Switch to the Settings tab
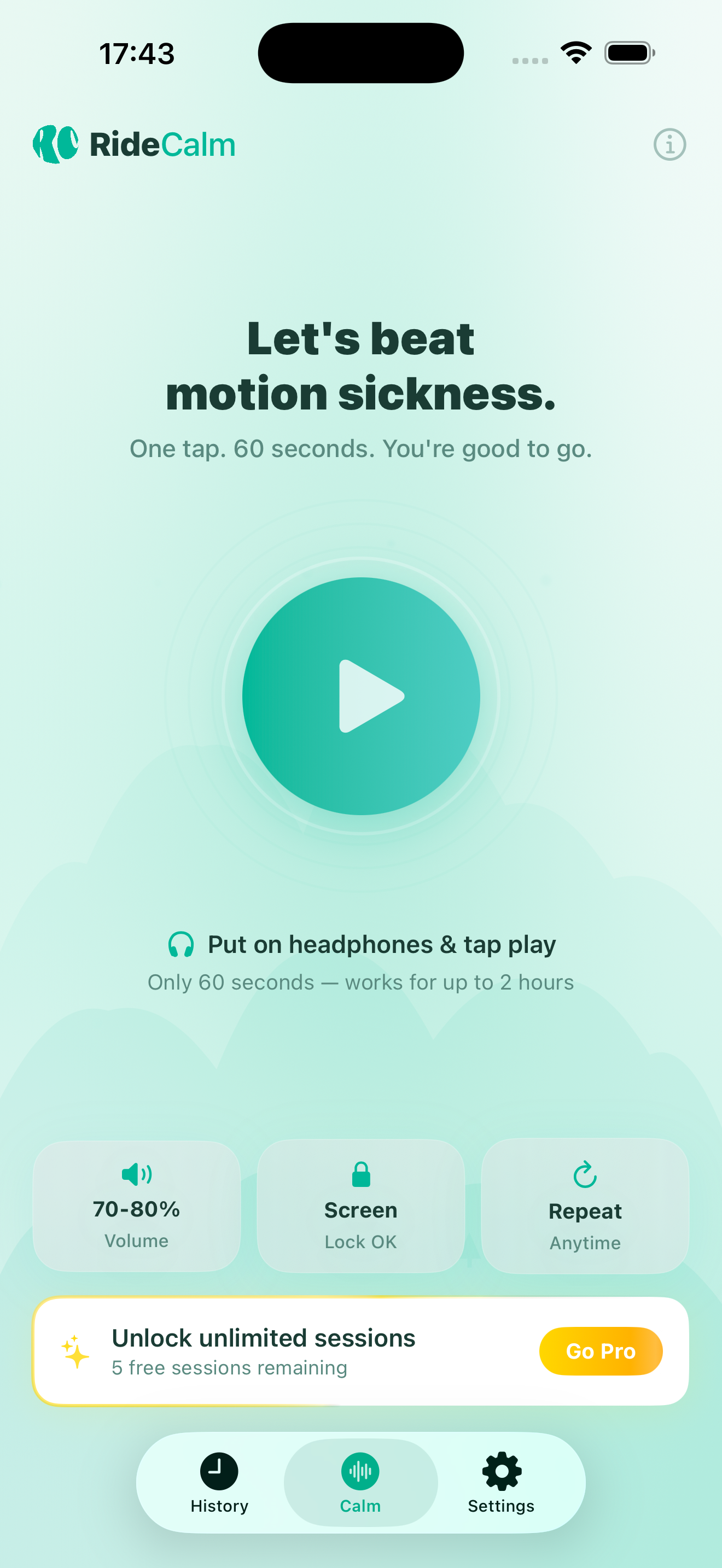This screenshot has width=722, height=1568. click(501, 1483)
